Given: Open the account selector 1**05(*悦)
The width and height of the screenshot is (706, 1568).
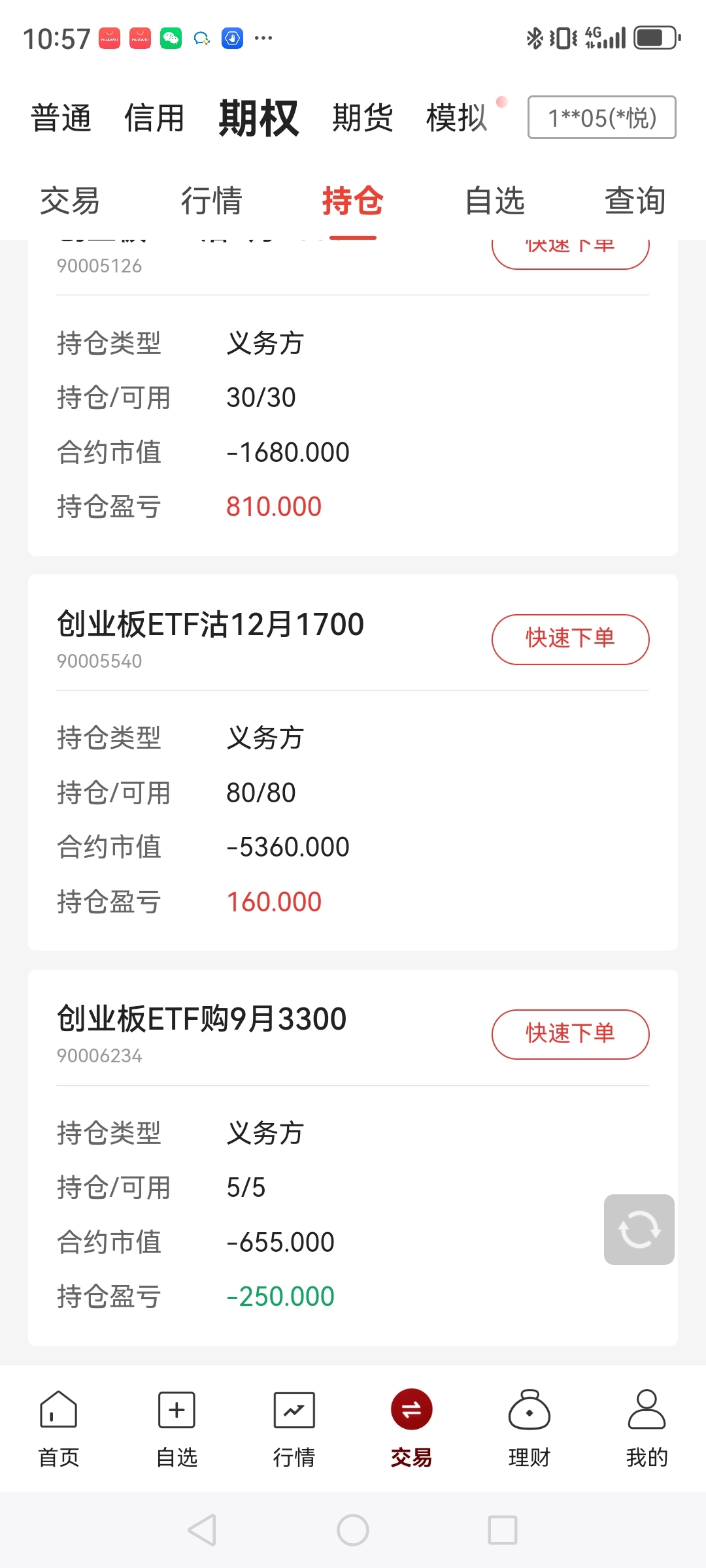Looking at the screenshot, I should click(x=602, y=118).
